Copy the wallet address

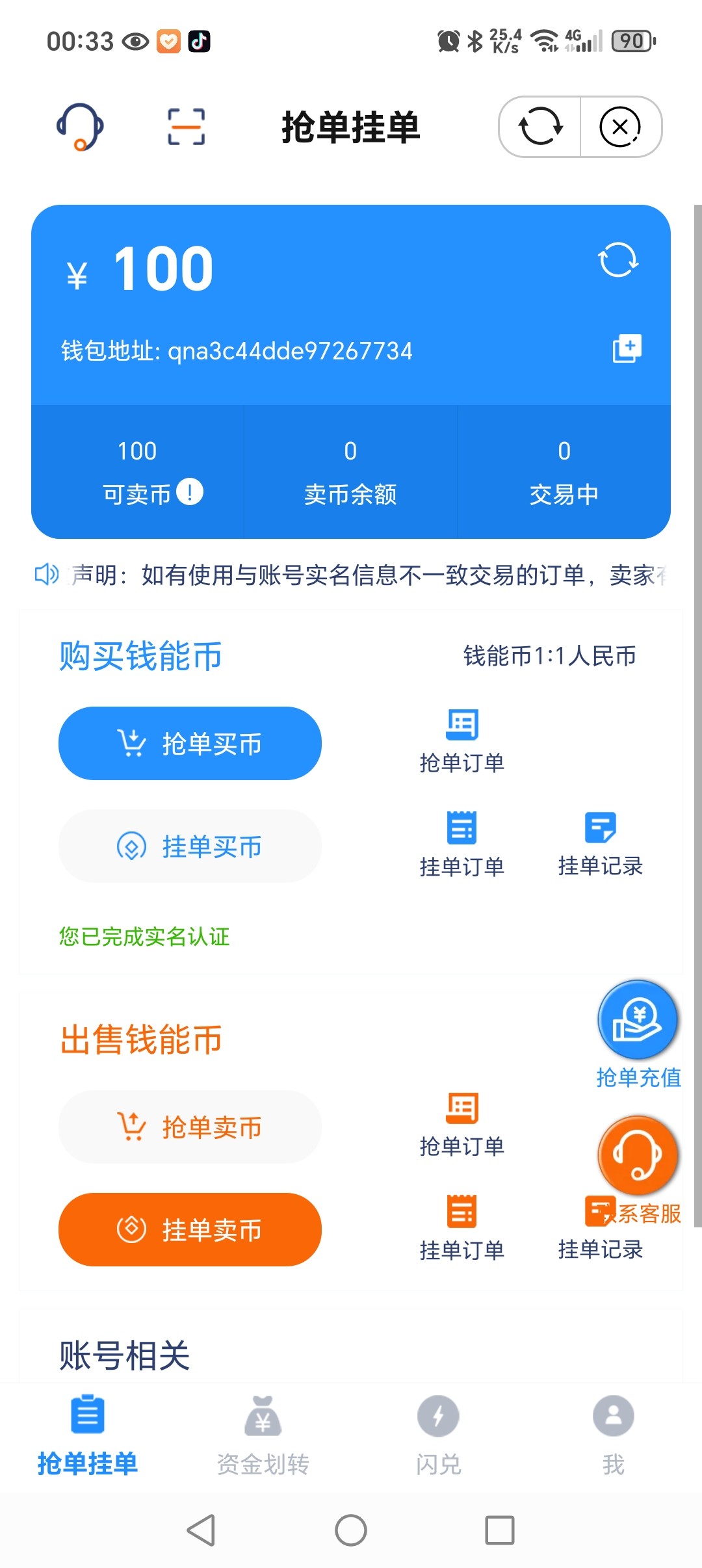coord(627,348)
